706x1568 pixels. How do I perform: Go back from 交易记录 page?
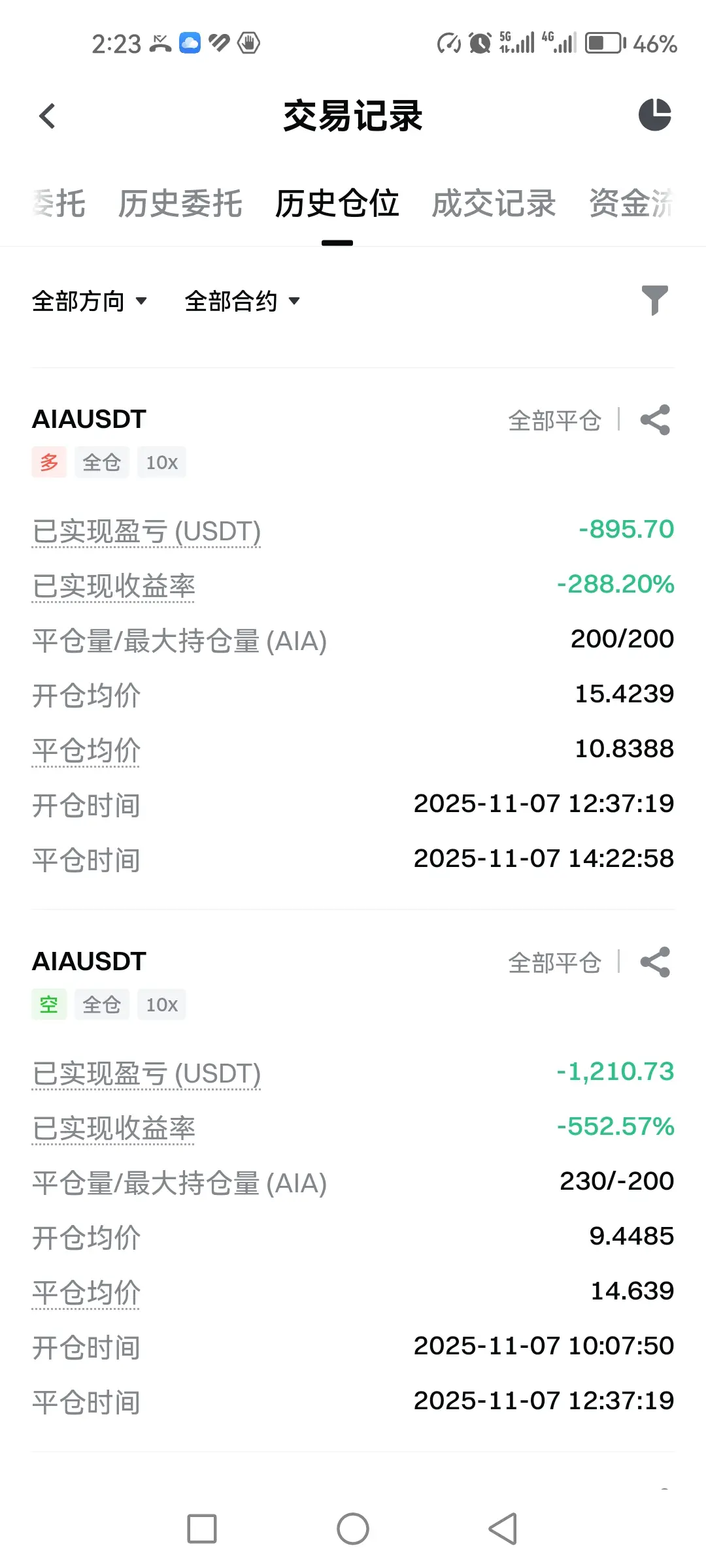click(x=47, y=116)
